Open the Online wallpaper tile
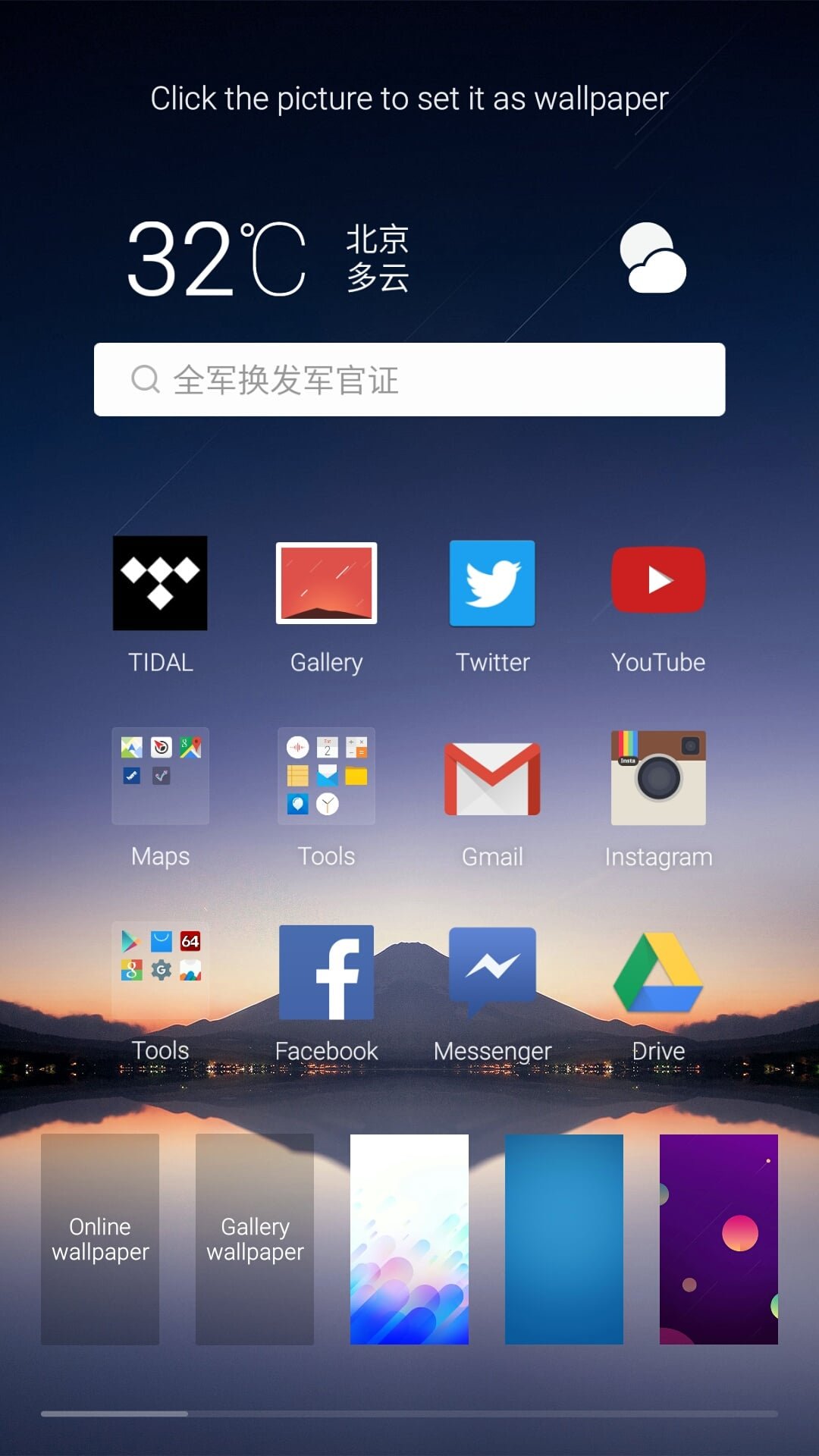The width and height of the screenshot is (819, 1456). point(100,1239)
